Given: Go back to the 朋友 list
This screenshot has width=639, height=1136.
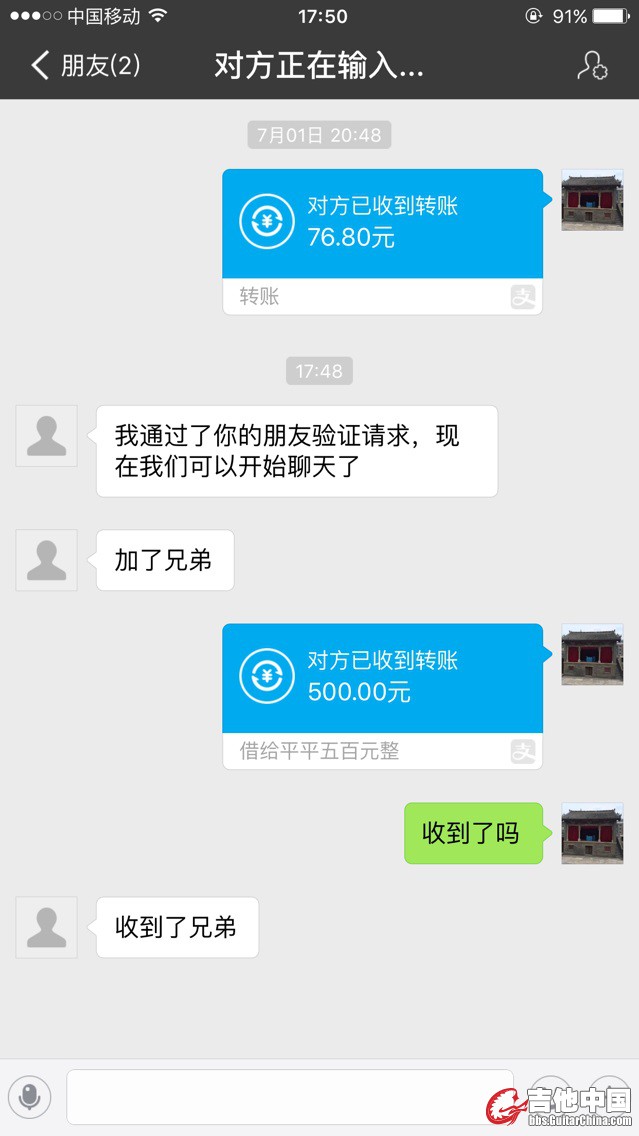Looking at the screenshot, I should point(85,66).
